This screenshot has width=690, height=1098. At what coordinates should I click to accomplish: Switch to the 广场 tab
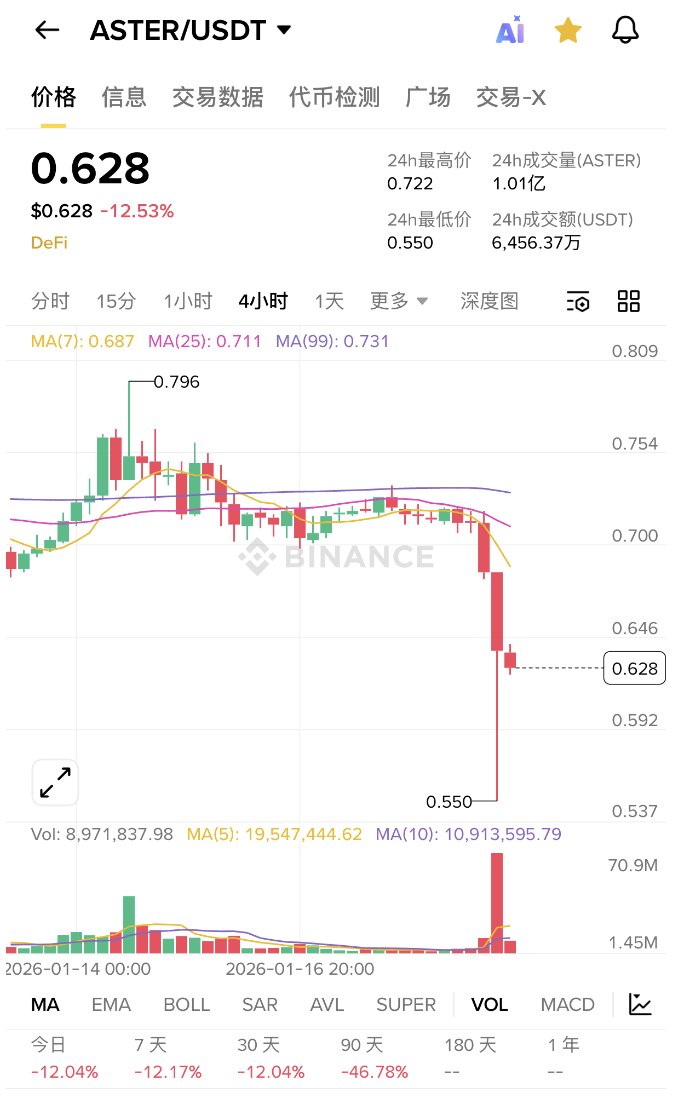[428, 97]
